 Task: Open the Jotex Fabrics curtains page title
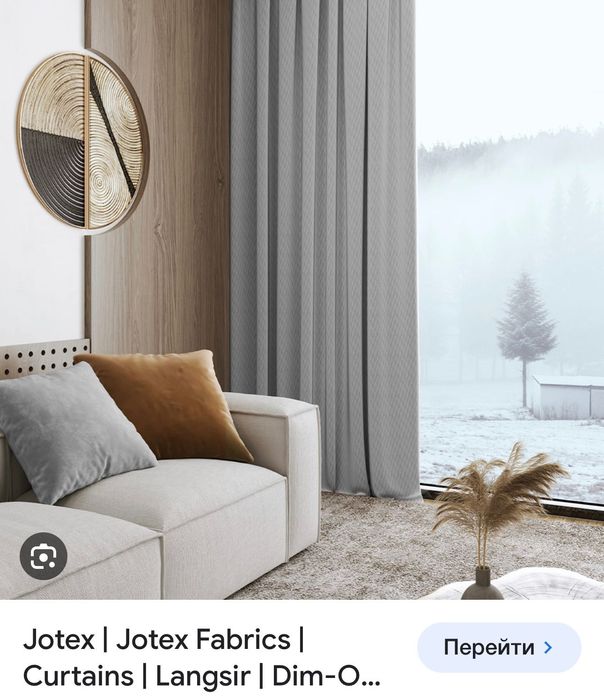point(200,657)
